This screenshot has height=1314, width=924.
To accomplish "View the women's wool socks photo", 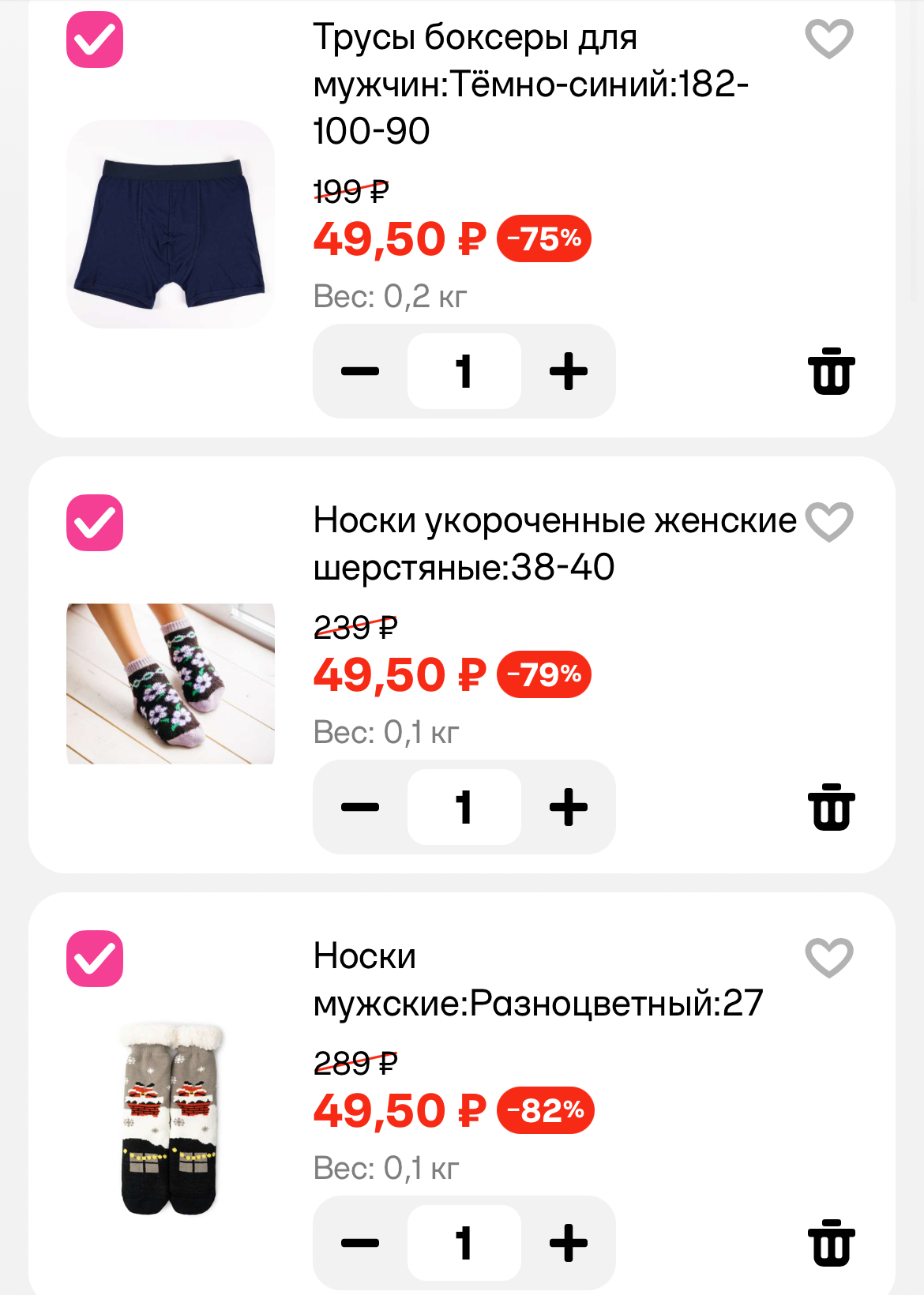I will [171, 684].
